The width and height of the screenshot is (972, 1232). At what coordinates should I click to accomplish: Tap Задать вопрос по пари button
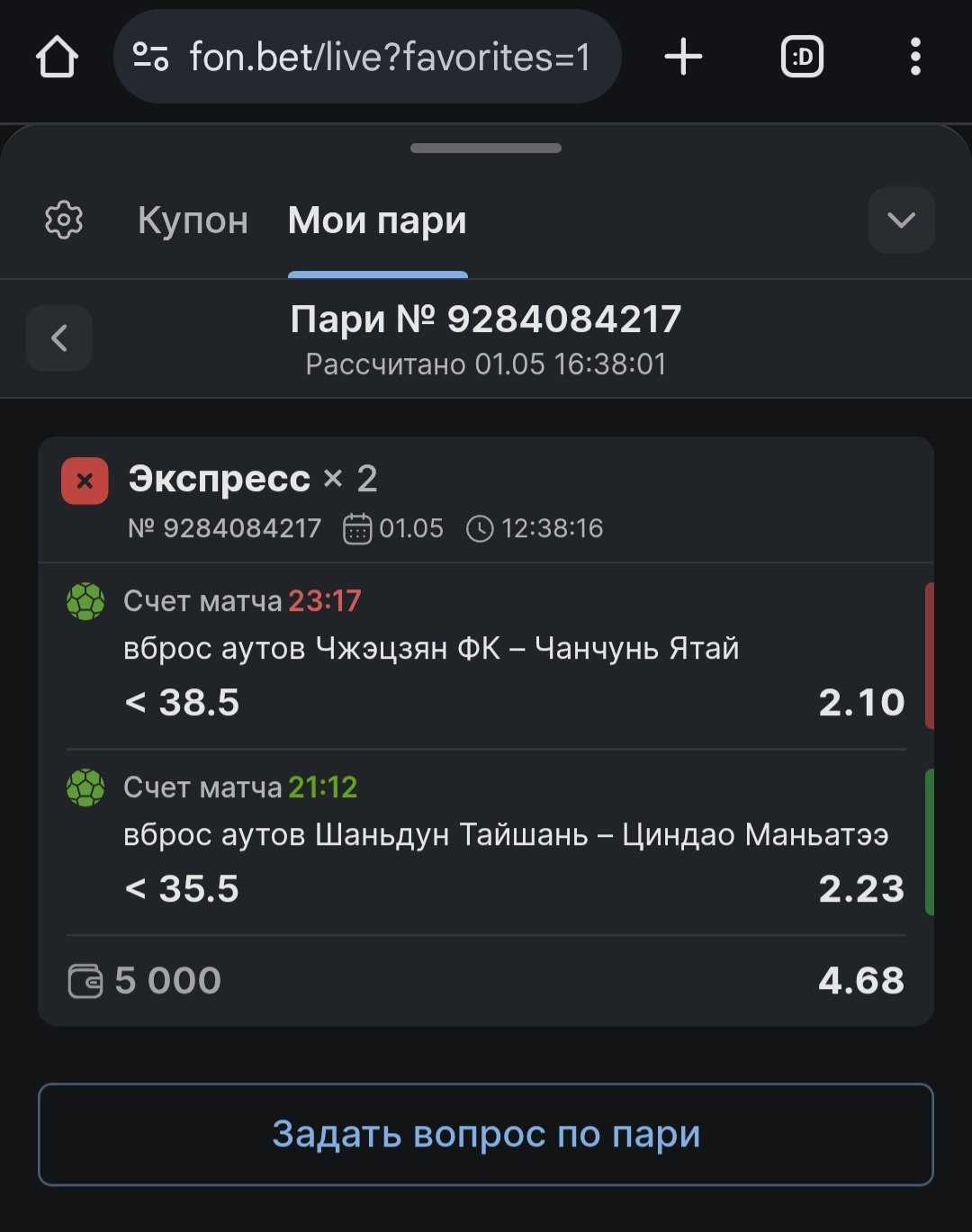click(485, 1134)
